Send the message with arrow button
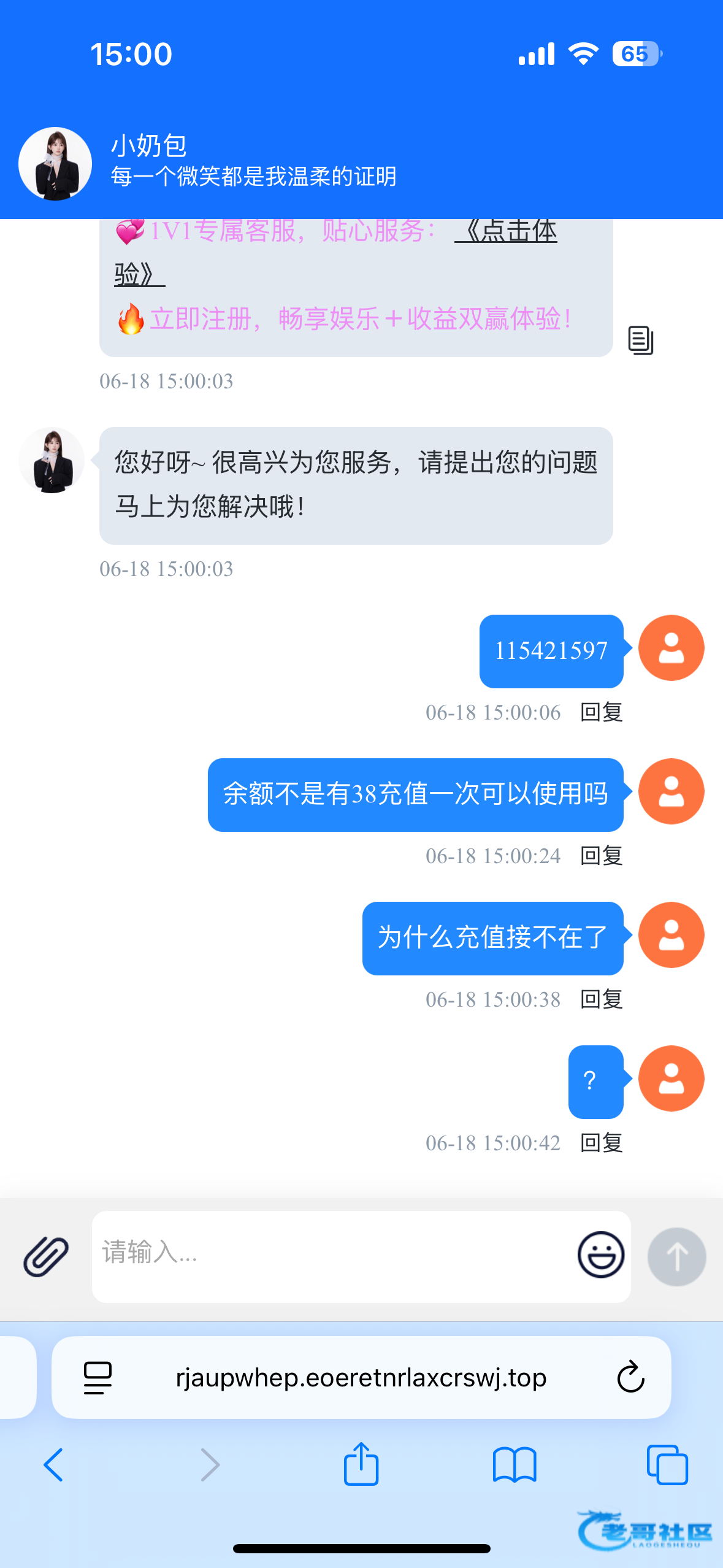 (676, 1256)
